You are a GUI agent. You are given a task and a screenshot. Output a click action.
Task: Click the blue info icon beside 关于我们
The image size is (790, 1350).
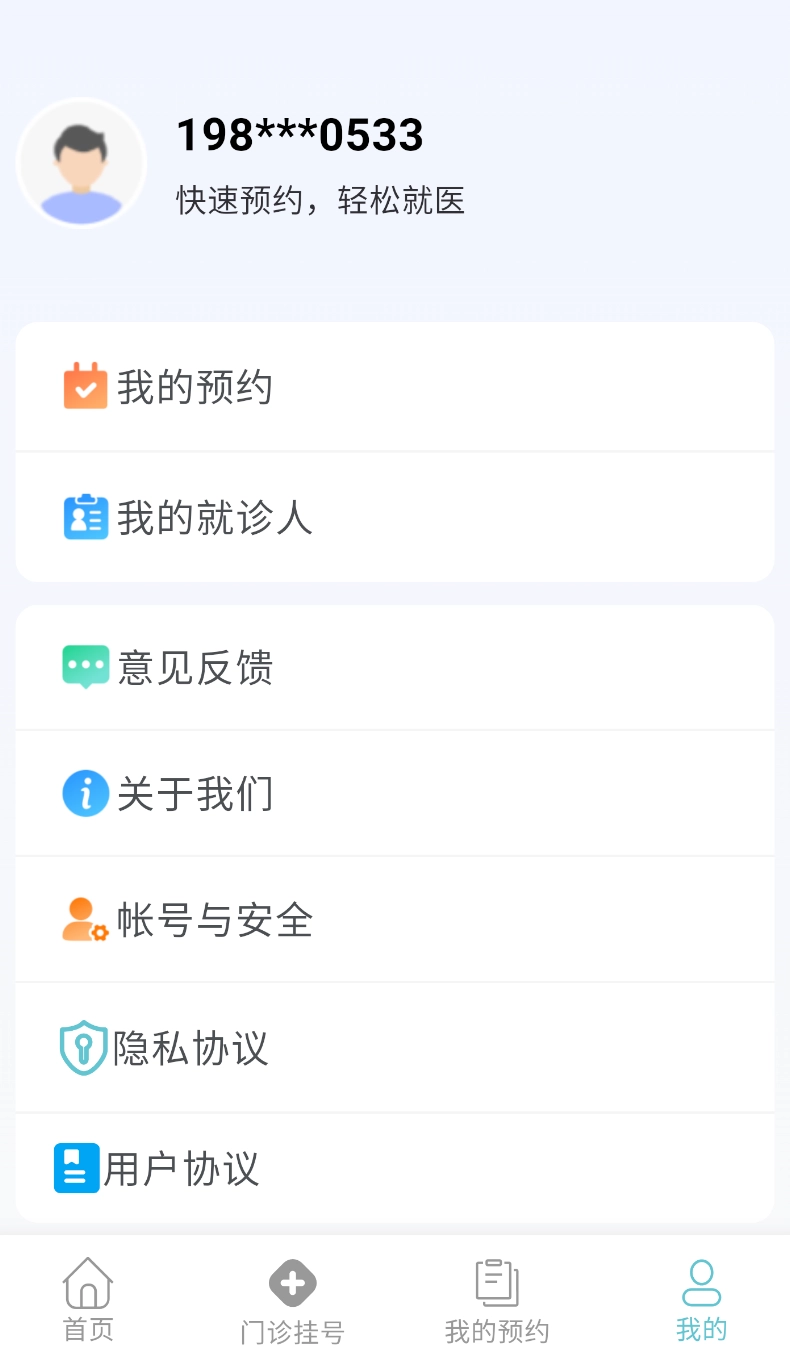[x=85, y=793]
